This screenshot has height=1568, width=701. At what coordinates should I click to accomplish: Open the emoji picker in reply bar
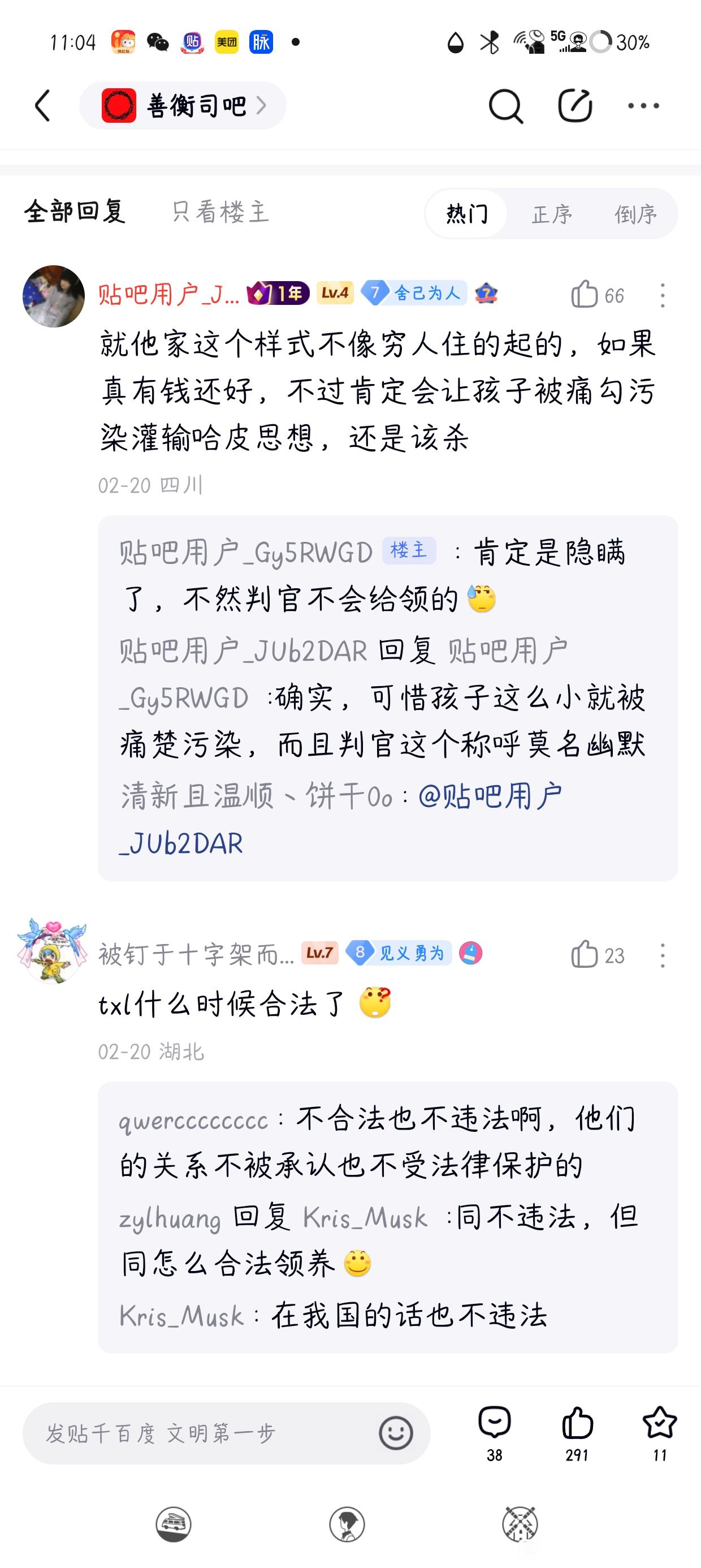point(396,1433)
